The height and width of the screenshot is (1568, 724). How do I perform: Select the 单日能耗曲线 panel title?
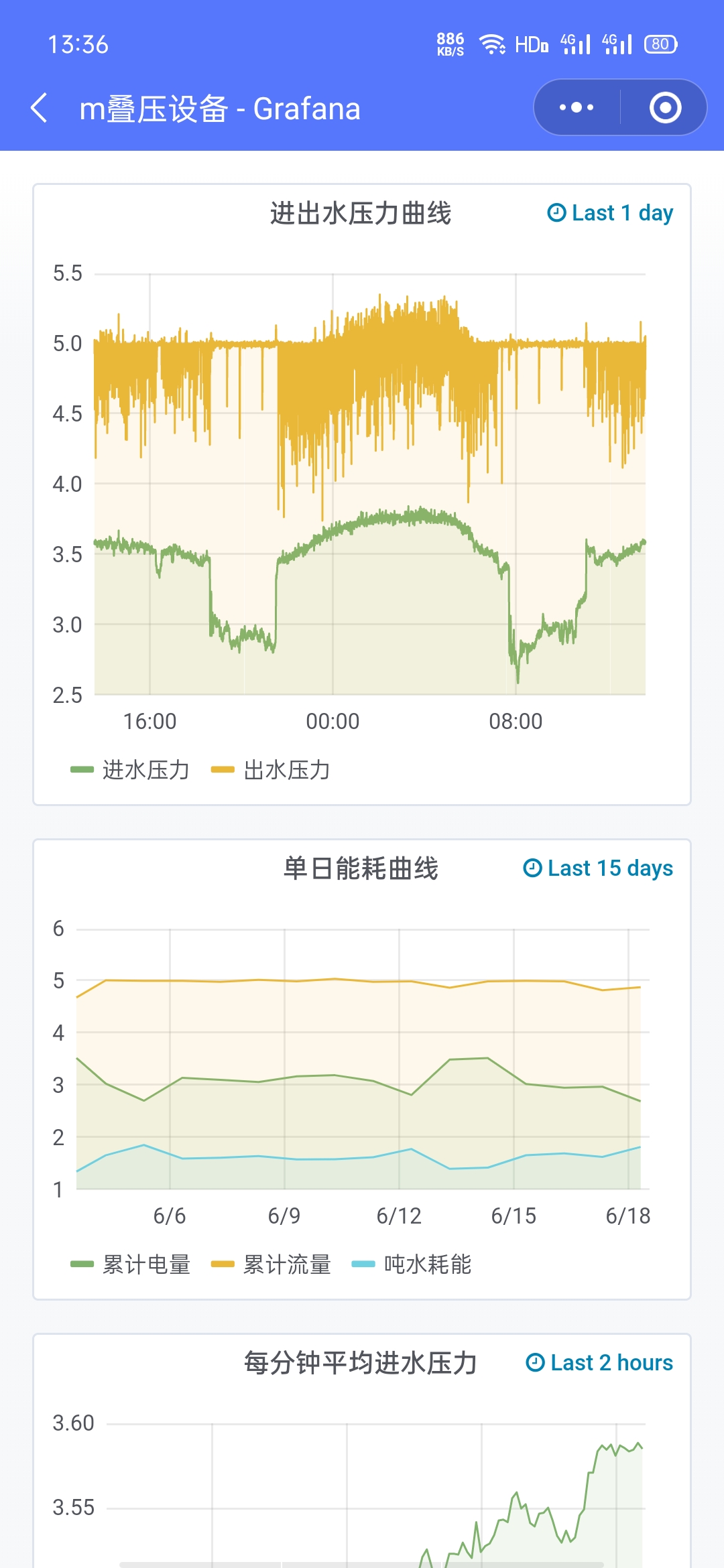click(362, 868)
